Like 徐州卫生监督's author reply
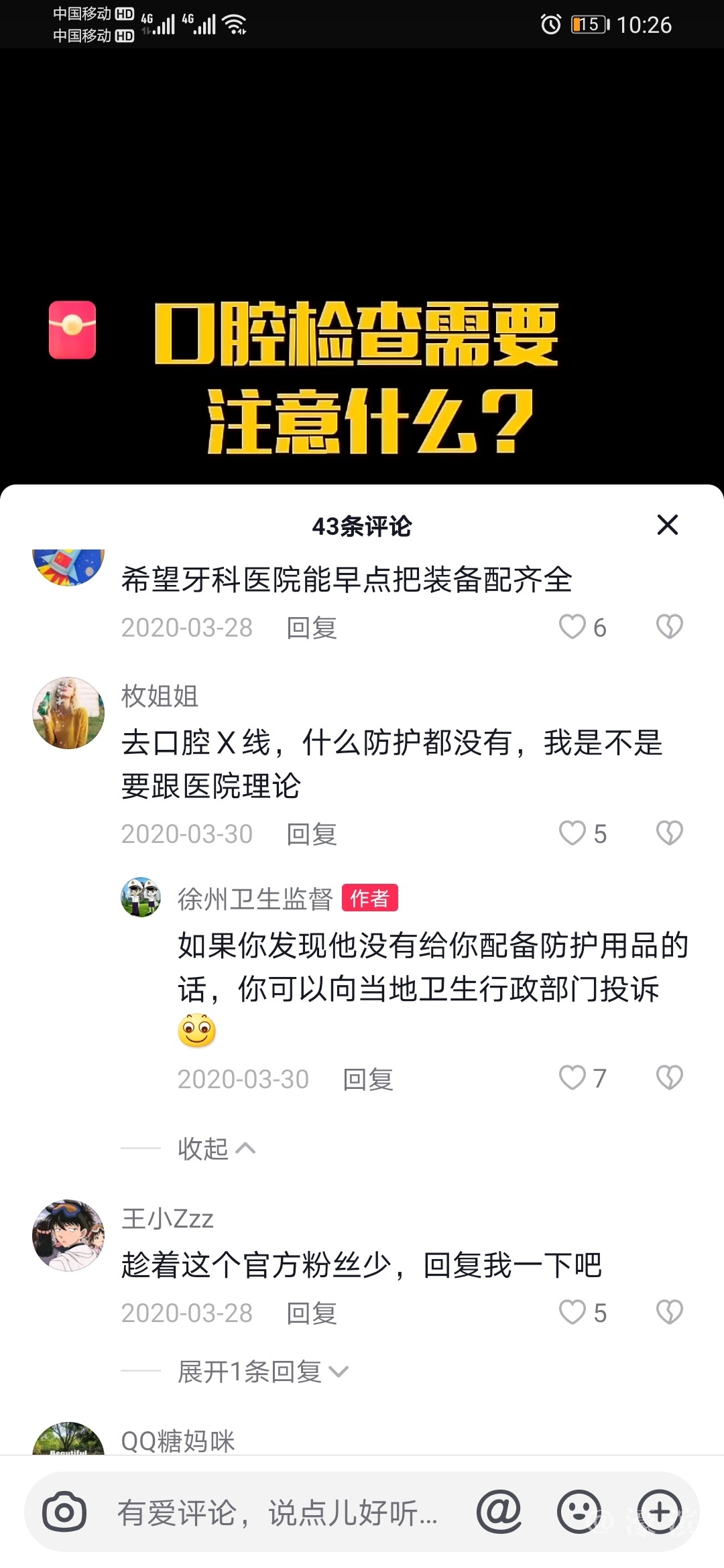 573,1078
